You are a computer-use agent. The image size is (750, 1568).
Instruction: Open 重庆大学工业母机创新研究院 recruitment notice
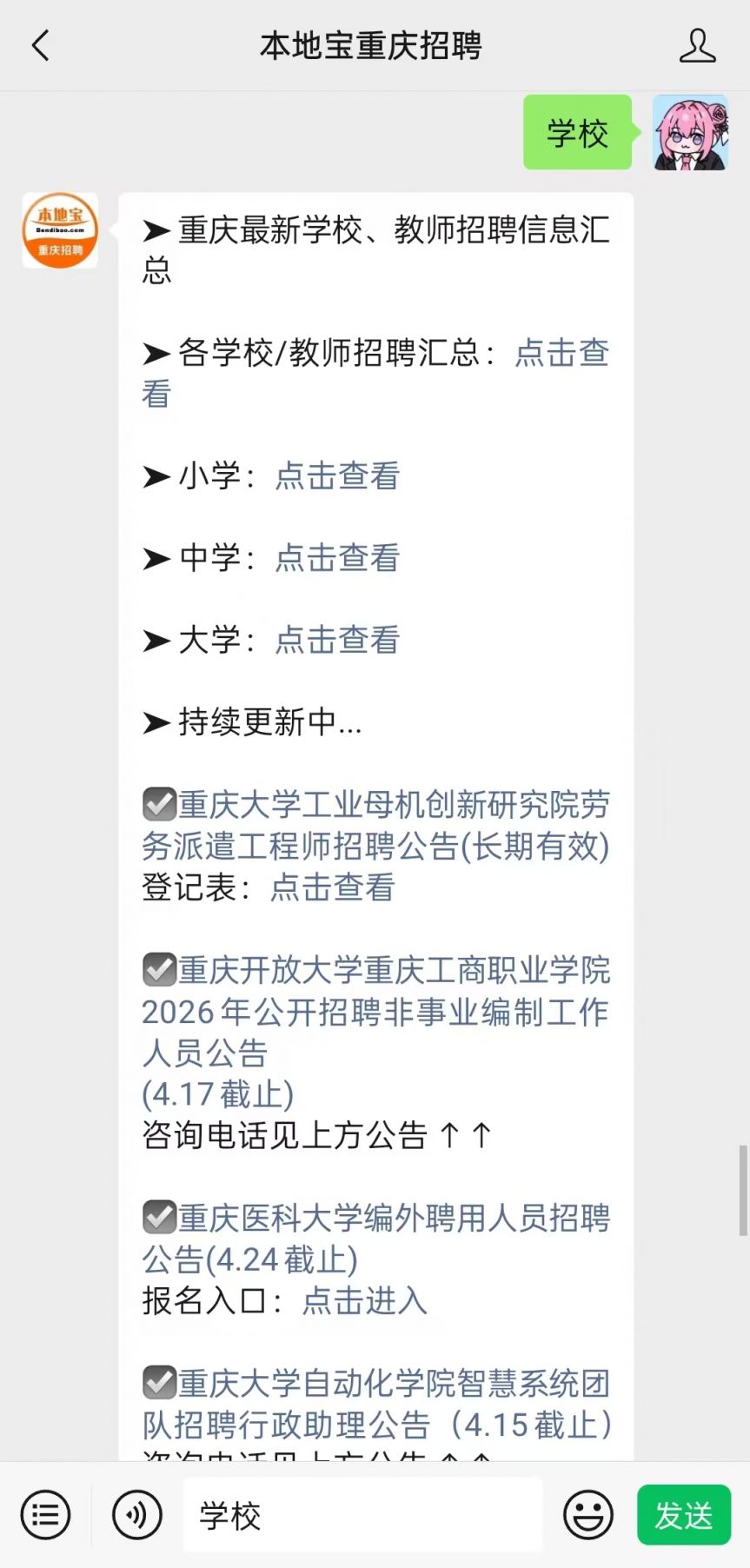(375, 825)
